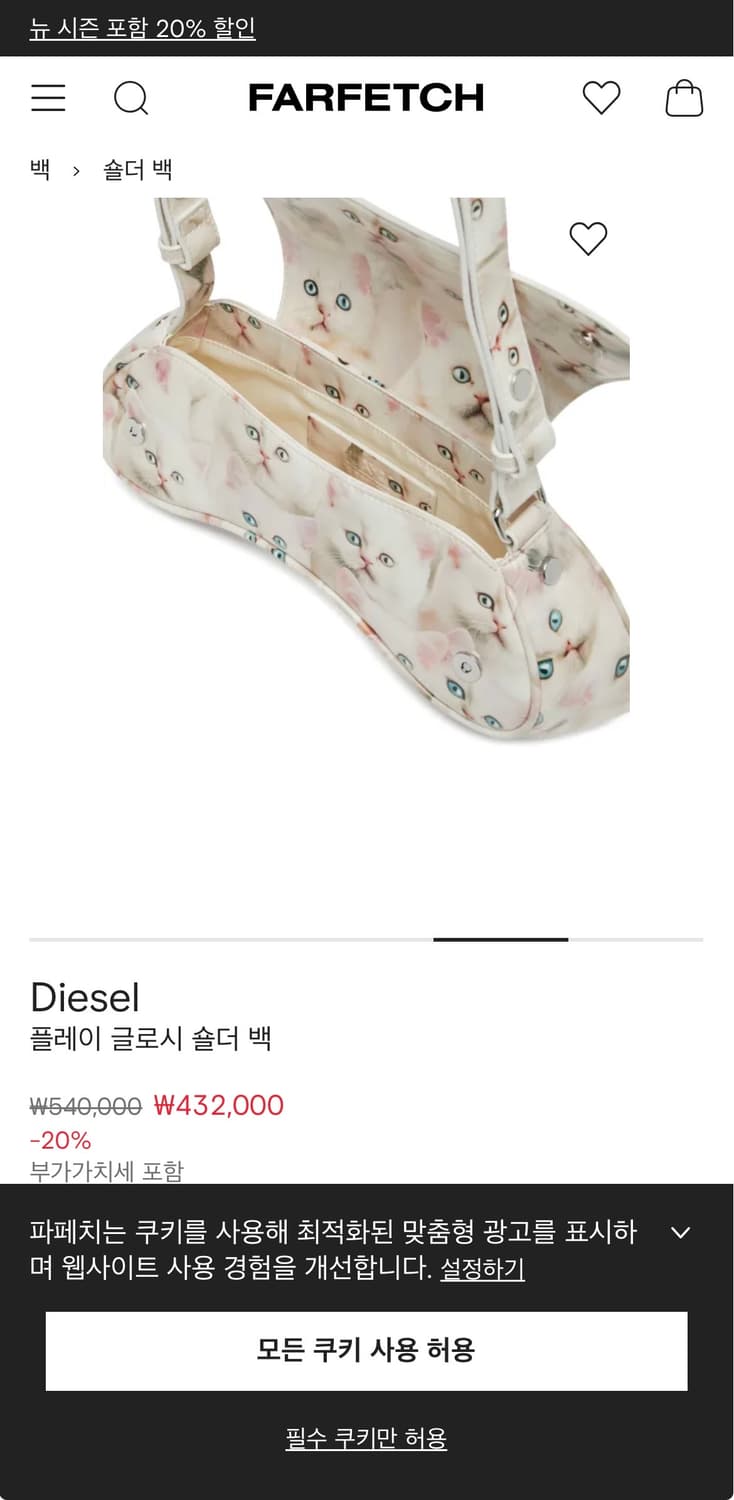
Task: Click the image carousel progress bar
Action: coord(500,940)
